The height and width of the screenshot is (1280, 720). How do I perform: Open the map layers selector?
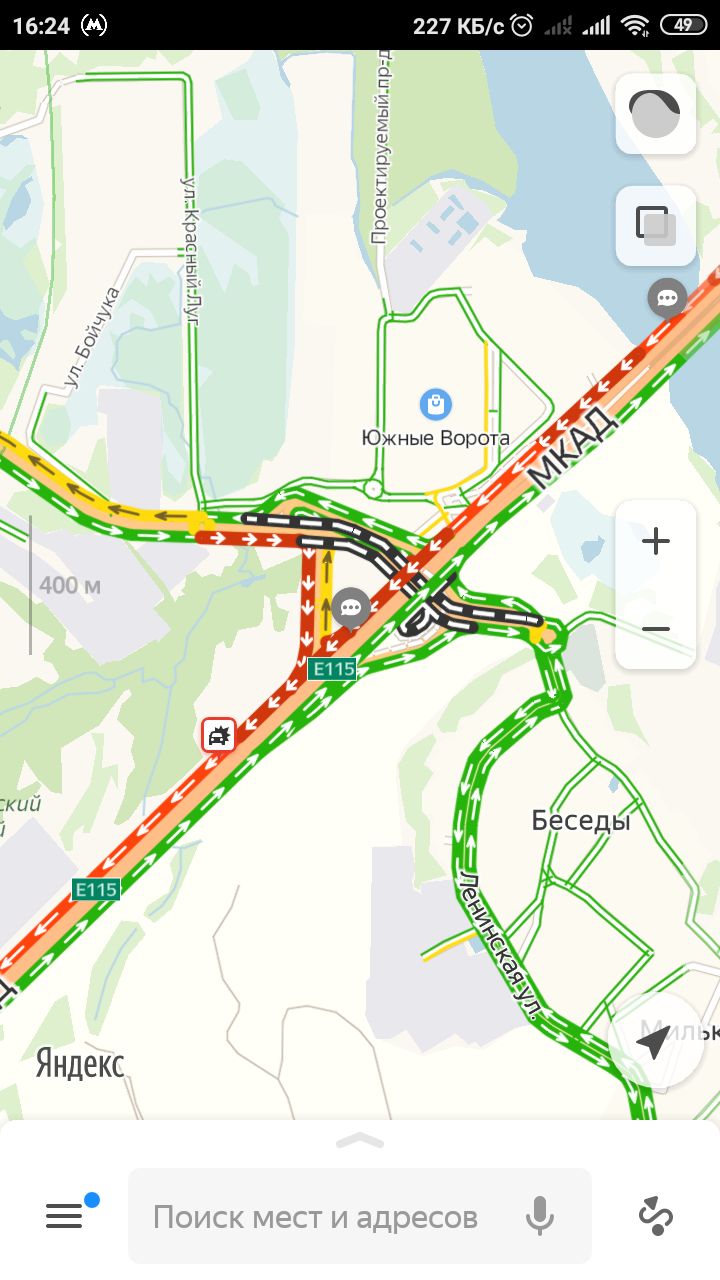tap(656, 225)
